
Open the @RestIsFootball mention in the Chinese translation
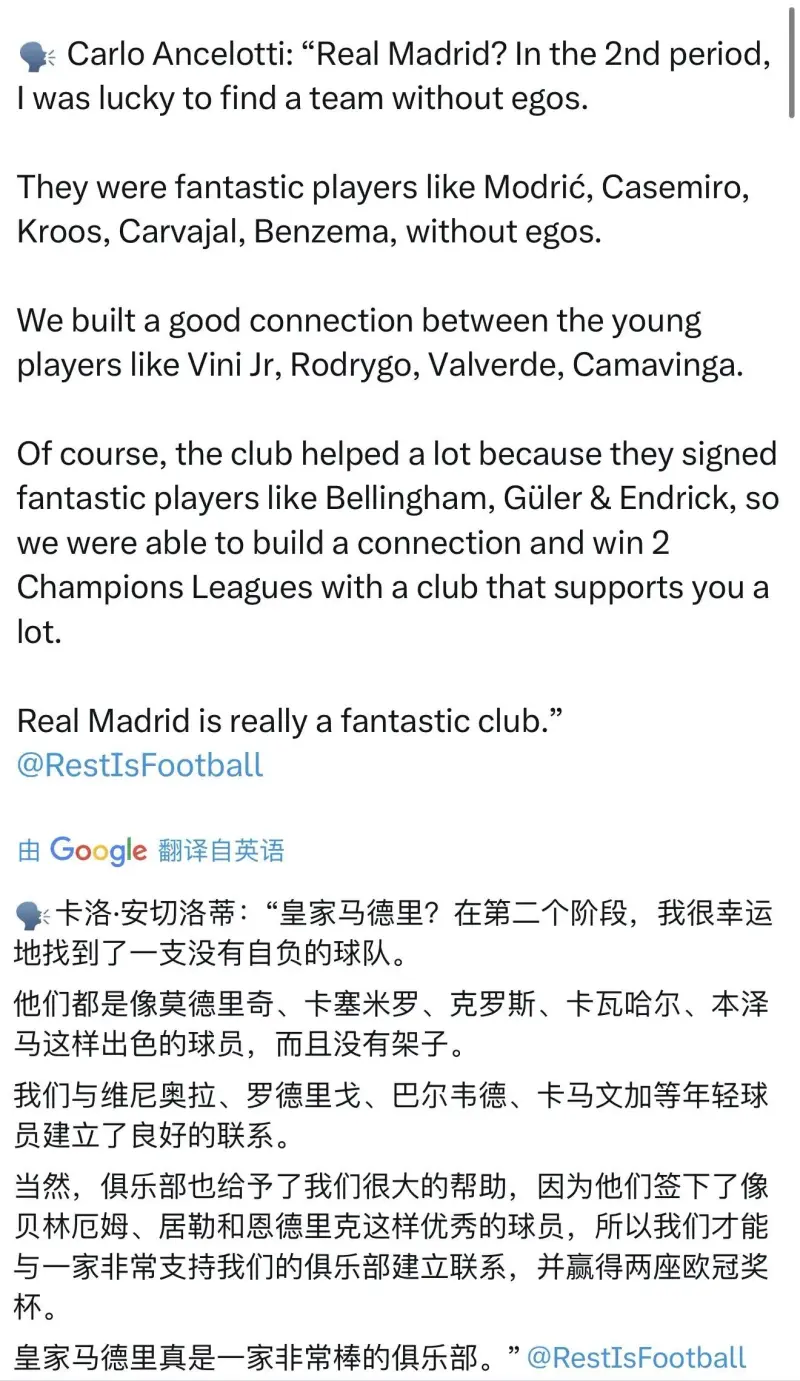(x=636, y=1357)
